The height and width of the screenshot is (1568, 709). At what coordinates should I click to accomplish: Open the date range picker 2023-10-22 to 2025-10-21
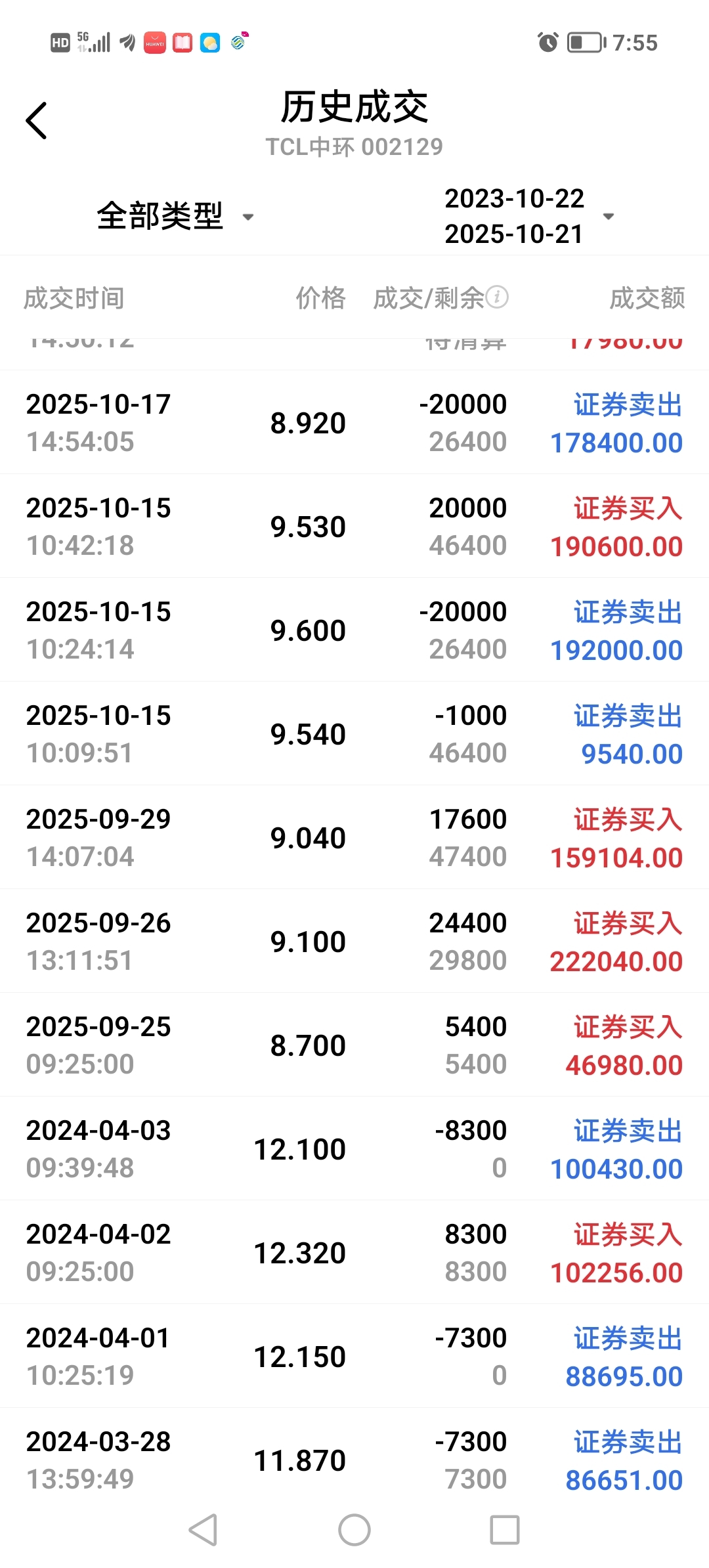529,216
